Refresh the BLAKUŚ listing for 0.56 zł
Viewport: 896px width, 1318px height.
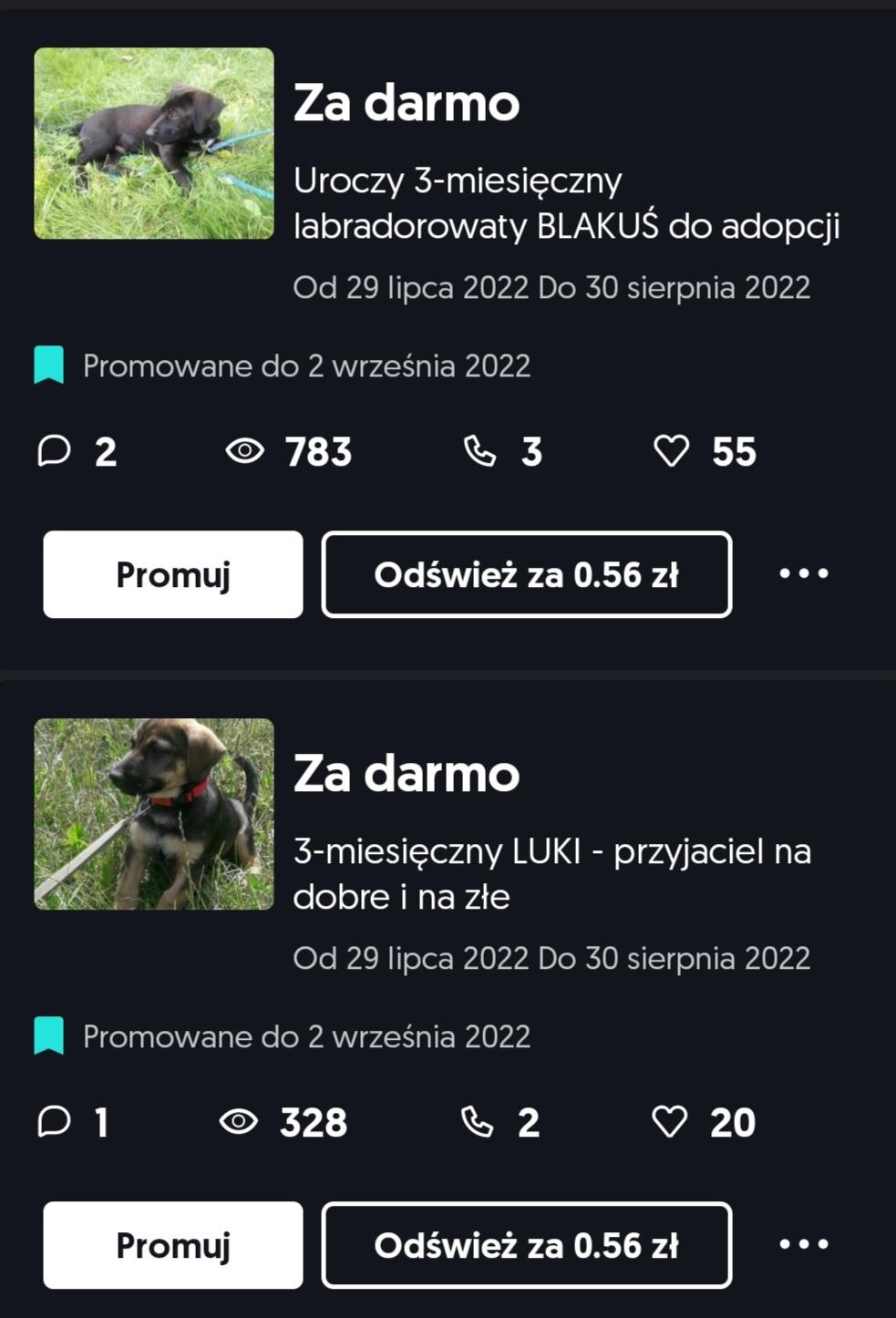(x=527, y=574)
